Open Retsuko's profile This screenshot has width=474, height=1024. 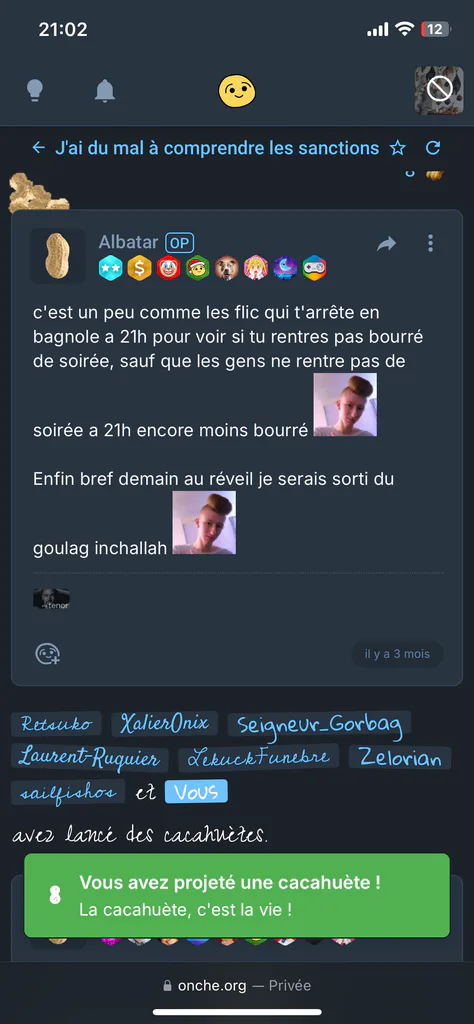click(x=56, y=724)
